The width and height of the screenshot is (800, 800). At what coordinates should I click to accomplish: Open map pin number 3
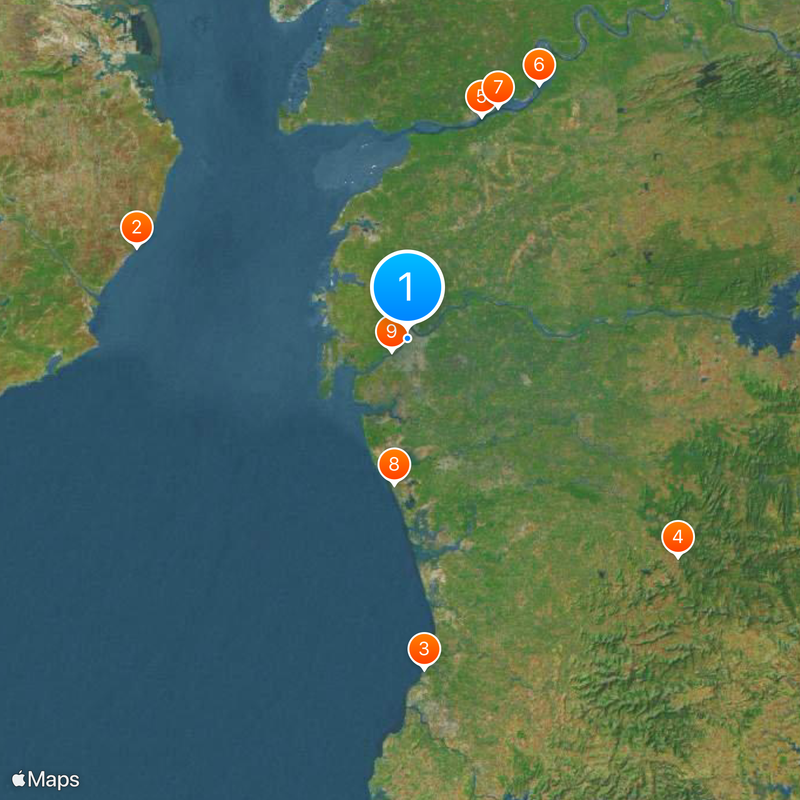pos(424,649)
